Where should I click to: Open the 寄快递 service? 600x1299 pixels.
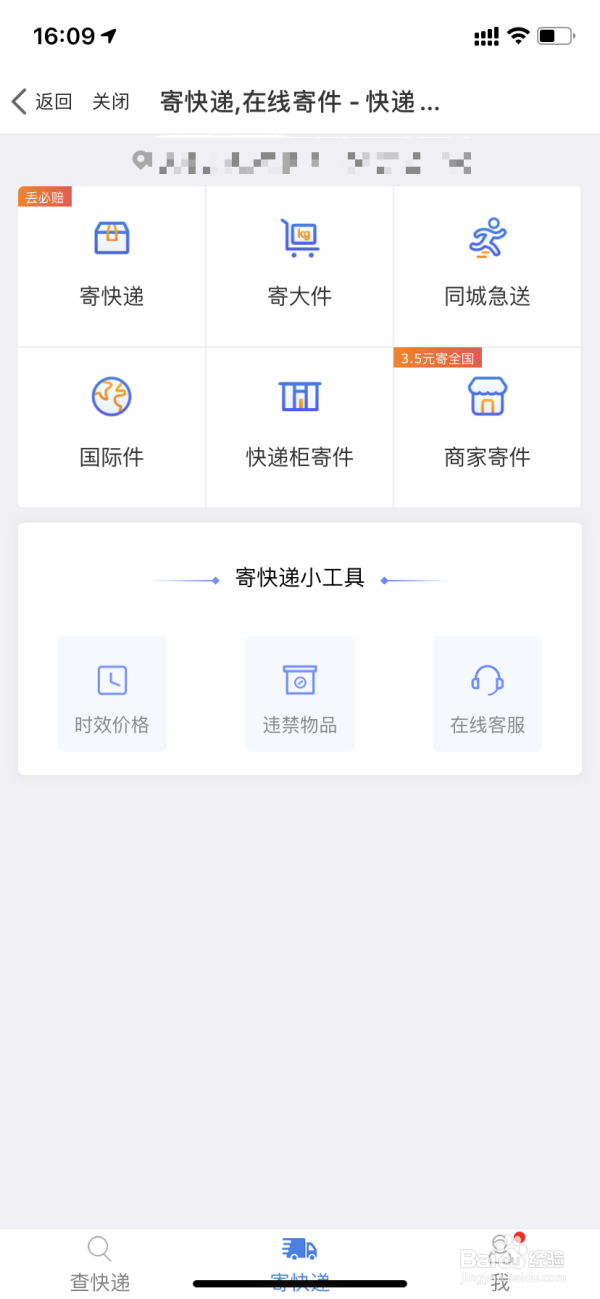coord(112,266)
